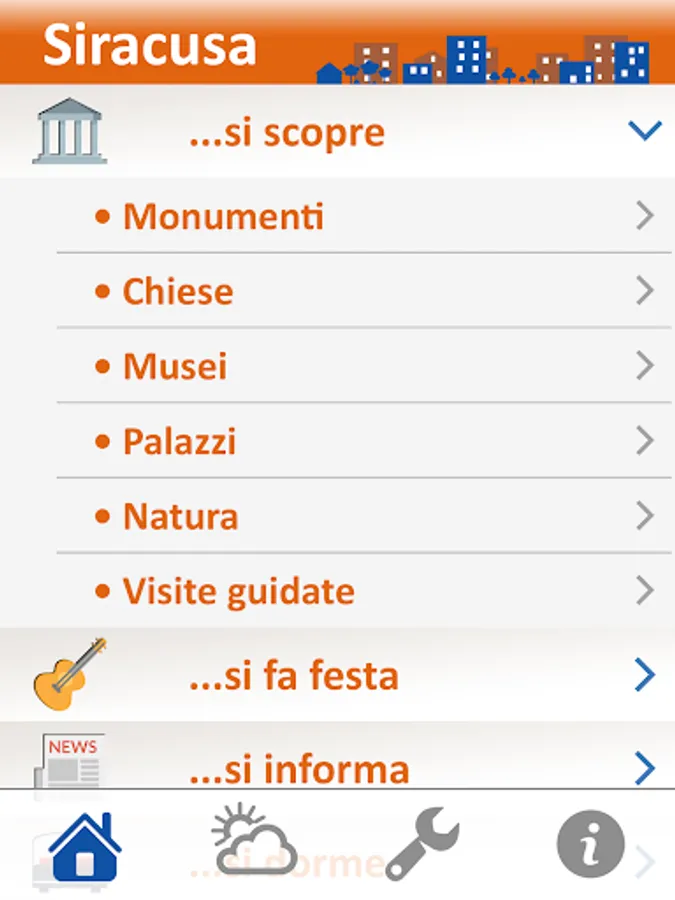Collapse the ...si scopre section
The image size is (675, 900).
pyautogui.click(x=646, y=131)
